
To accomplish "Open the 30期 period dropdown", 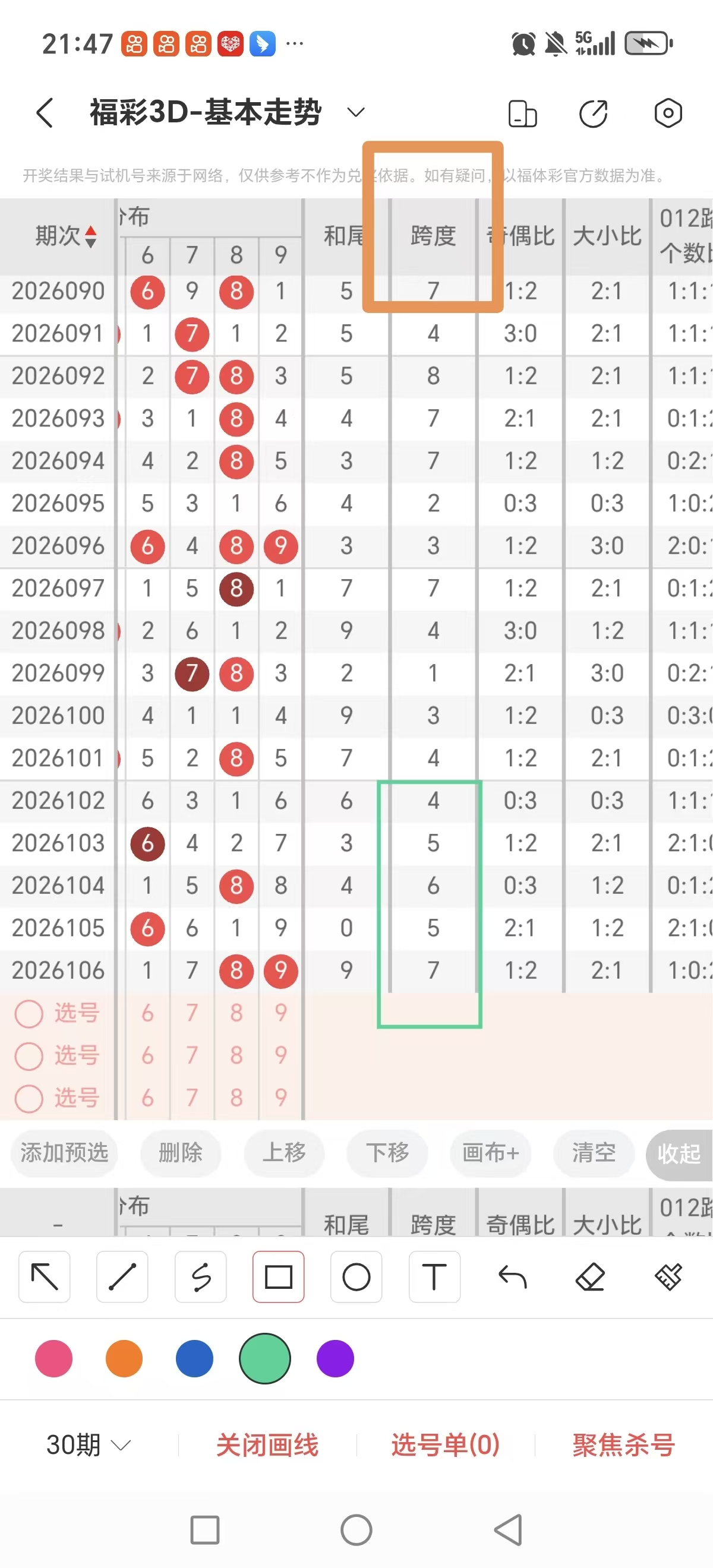I will 89,1445.
